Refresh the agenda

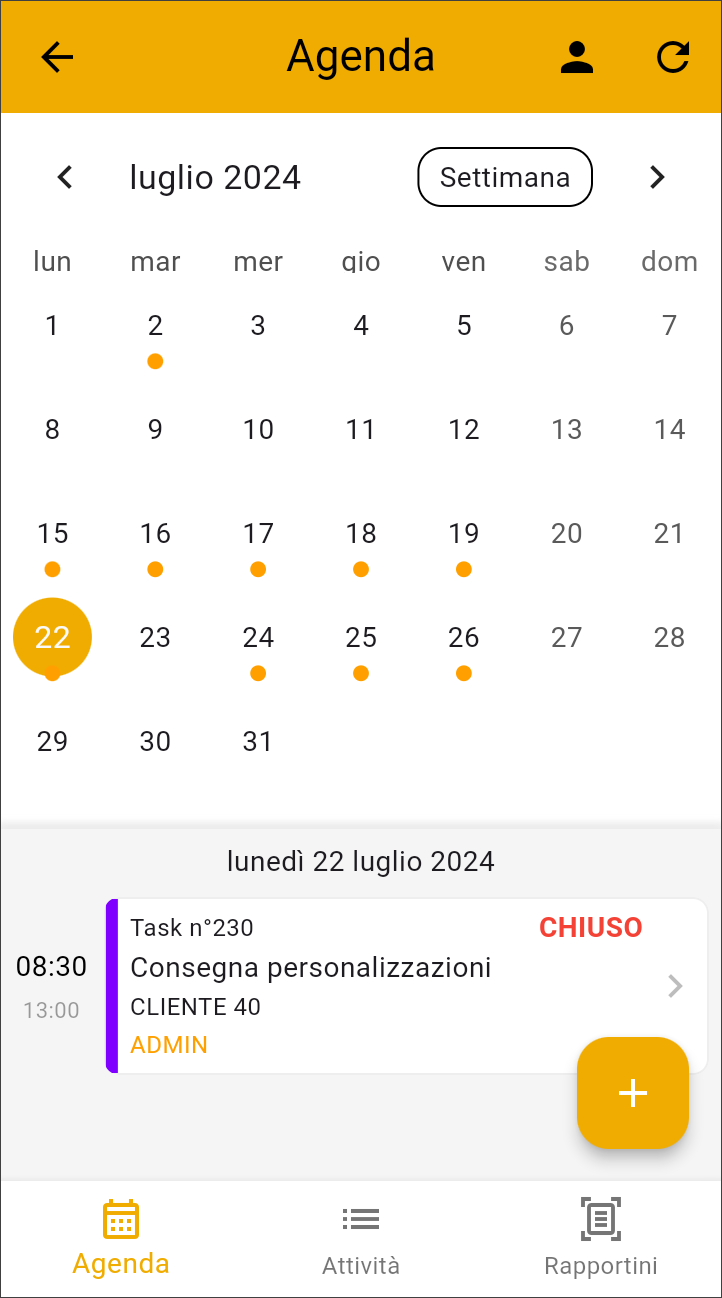point(673,57)
